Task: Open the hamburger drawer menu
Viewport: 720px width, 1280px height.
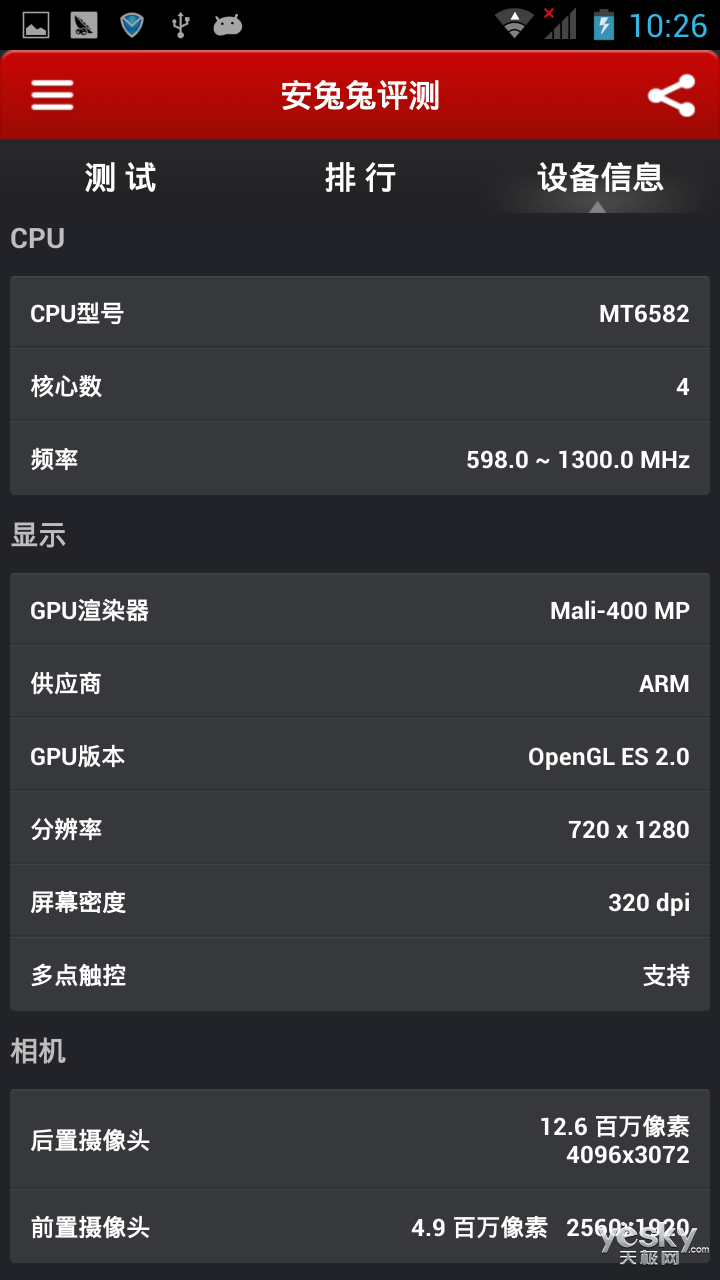Action: [x=52, y=96]
